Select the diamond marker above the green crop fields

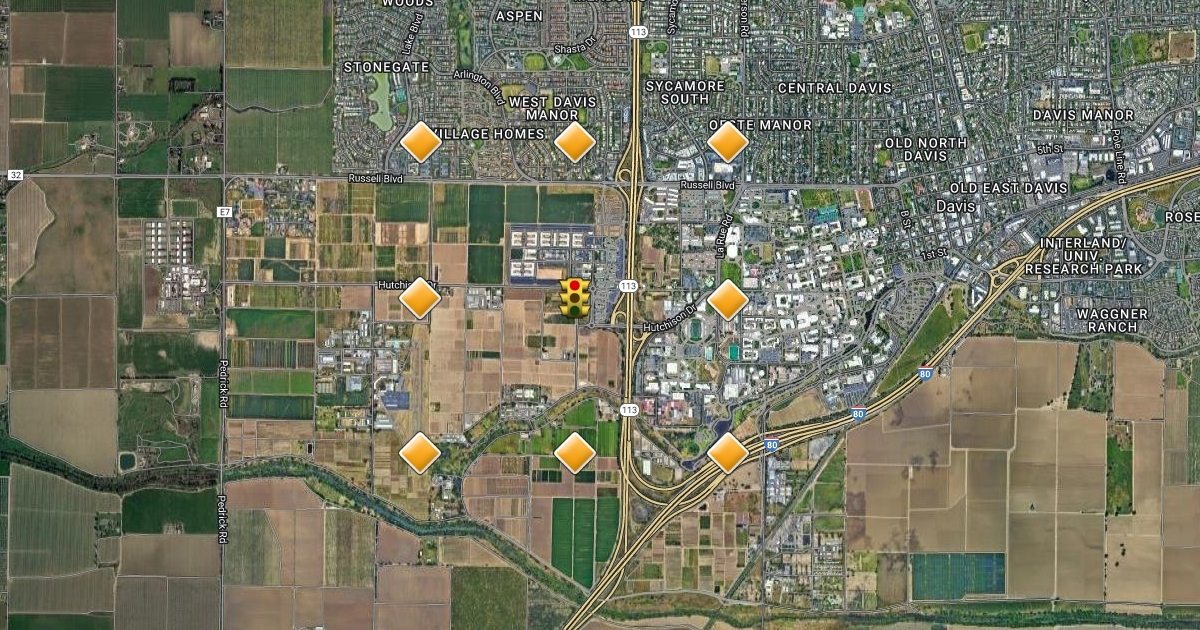click(x=575, y=453)
